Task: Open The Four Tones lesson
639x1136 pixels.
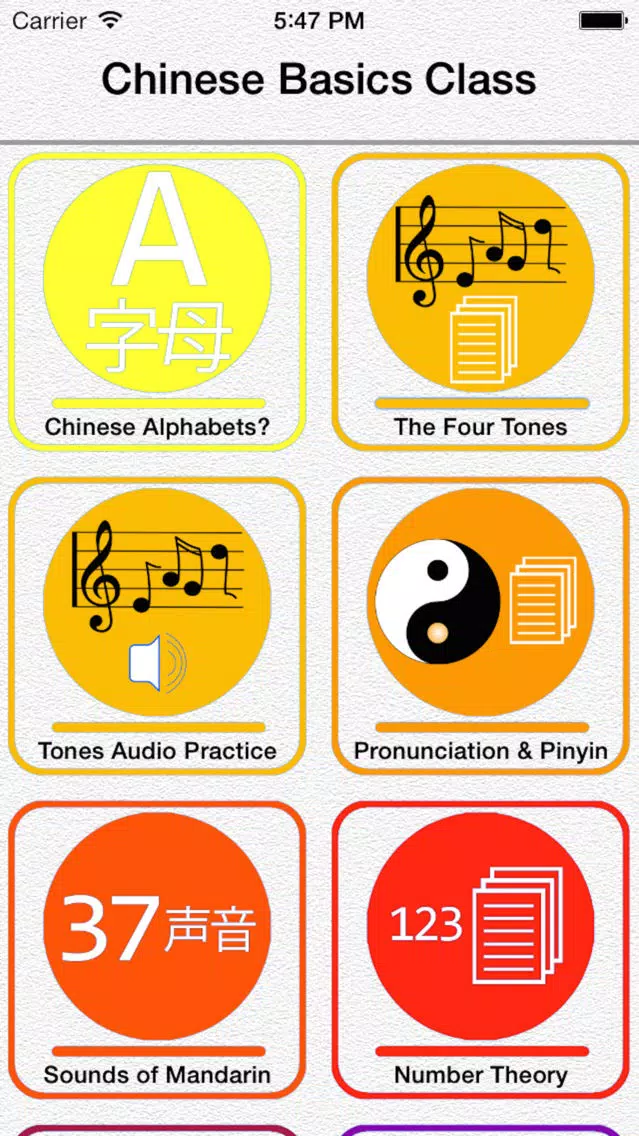Action: 481,302
